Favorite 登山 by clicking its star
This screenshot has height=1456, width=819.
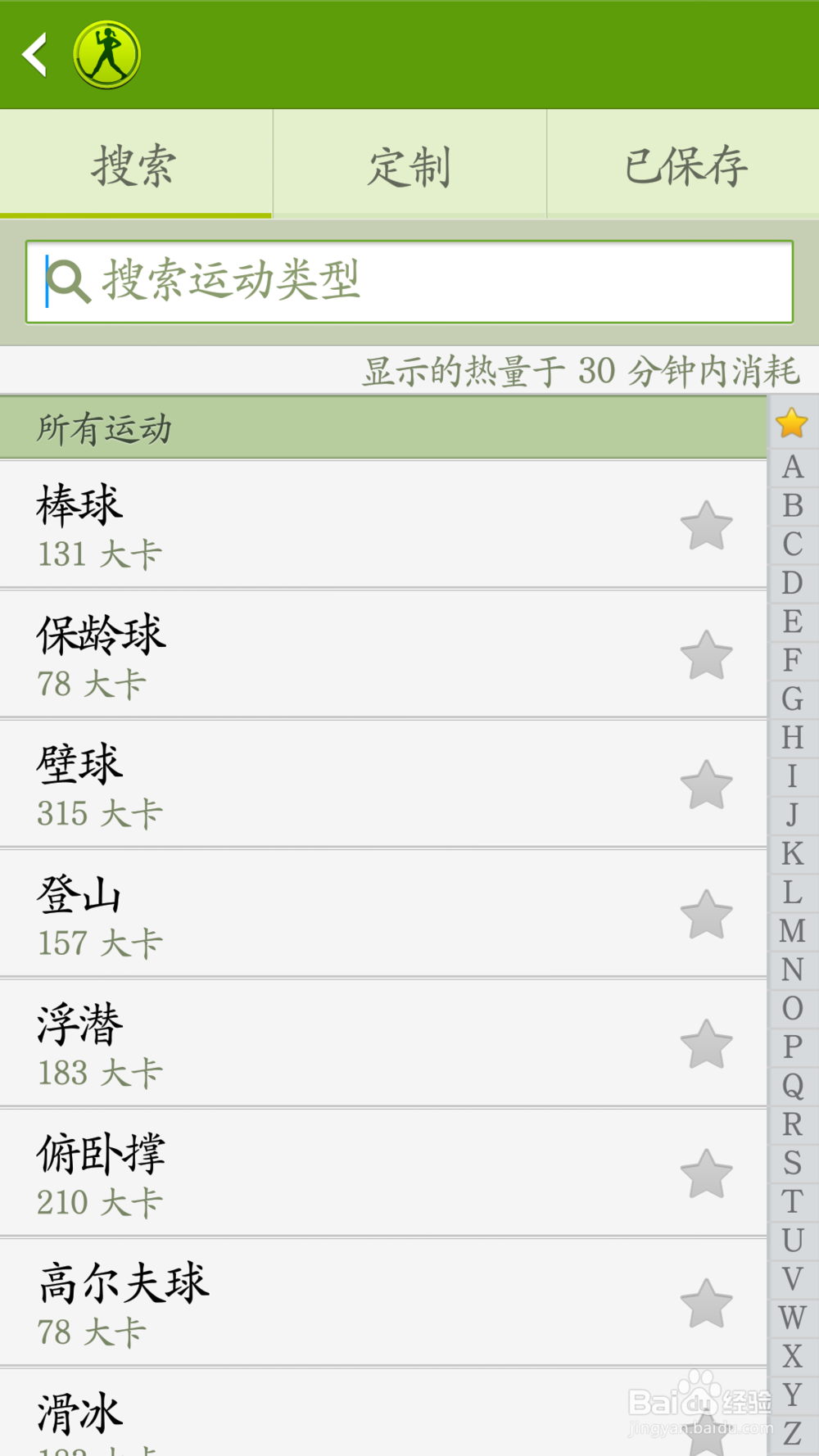[708, 914]
